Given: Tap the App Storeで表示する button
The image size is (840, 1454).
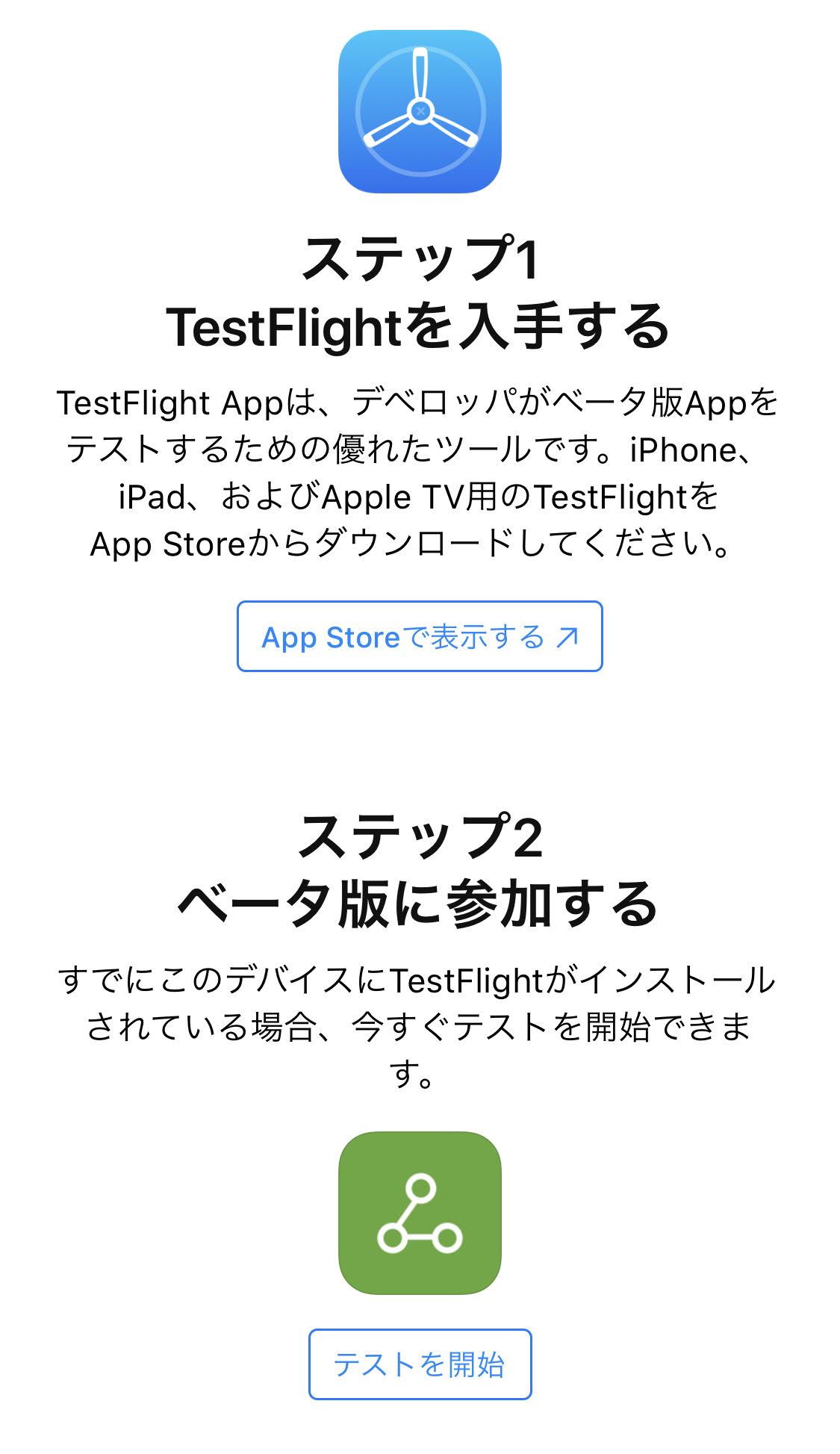Looking at the screenshot, I should pyautogui.click(x=420, y=636).
